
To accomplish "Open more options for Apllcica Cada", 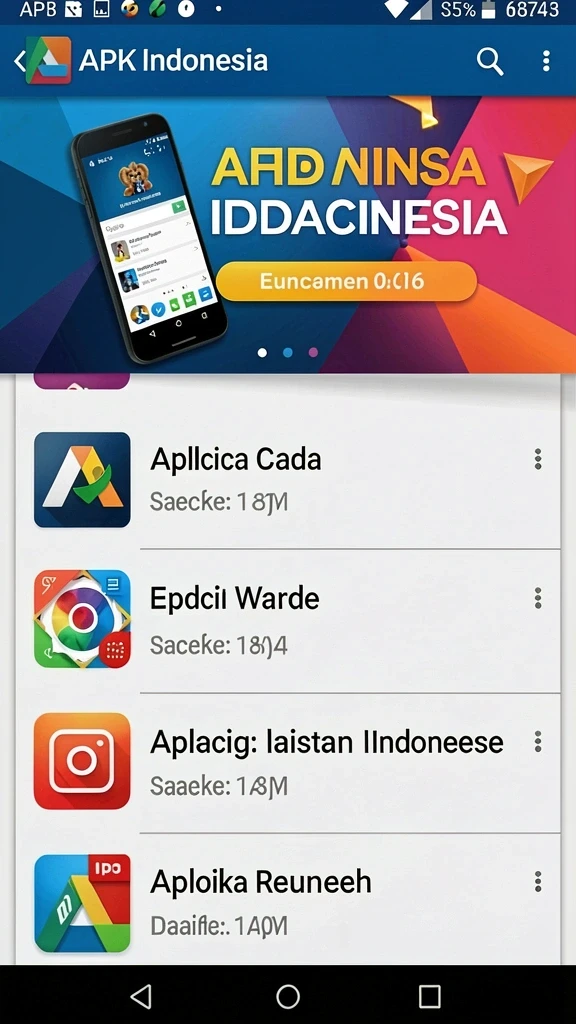I will pyautogui.click(x=538, y=459).
